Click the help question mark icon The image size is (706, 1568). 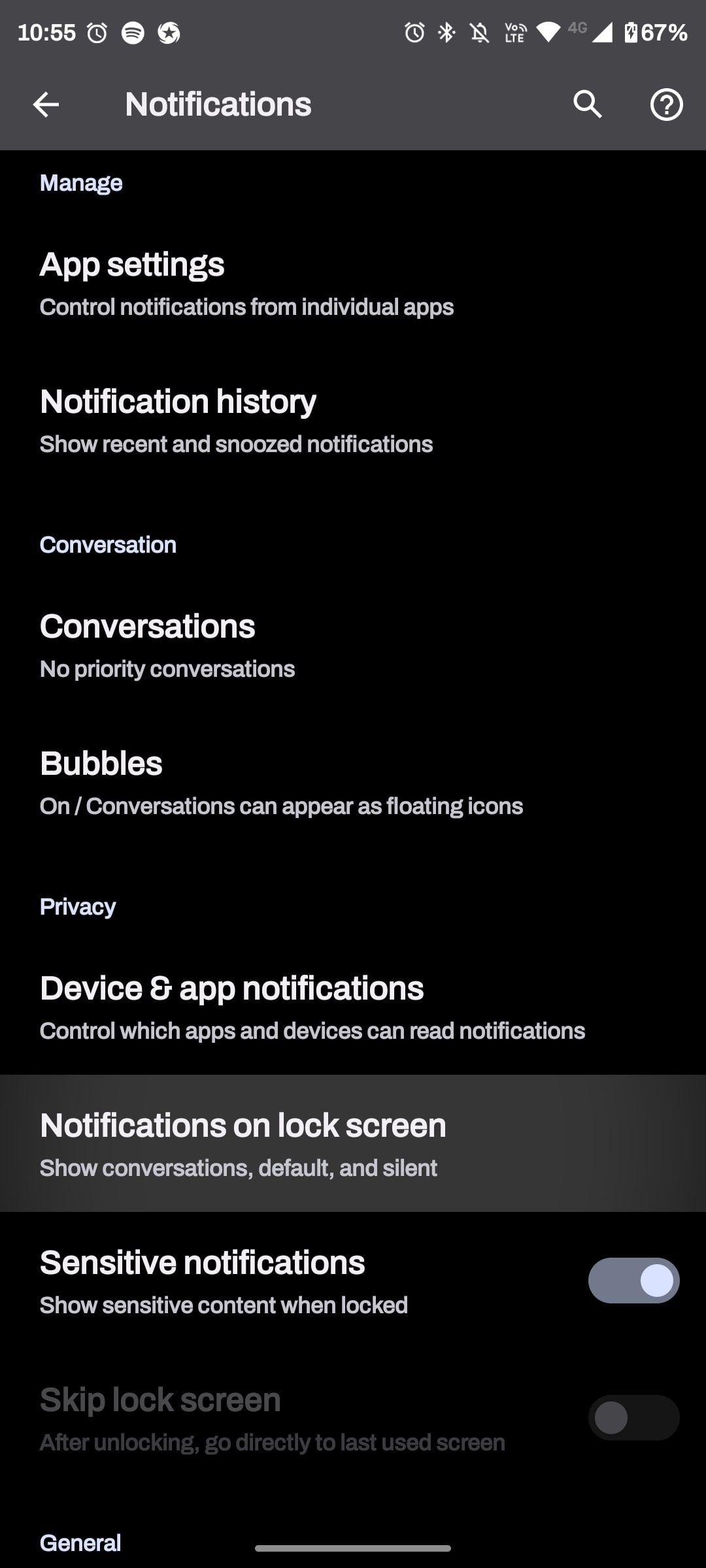point(666,103)
